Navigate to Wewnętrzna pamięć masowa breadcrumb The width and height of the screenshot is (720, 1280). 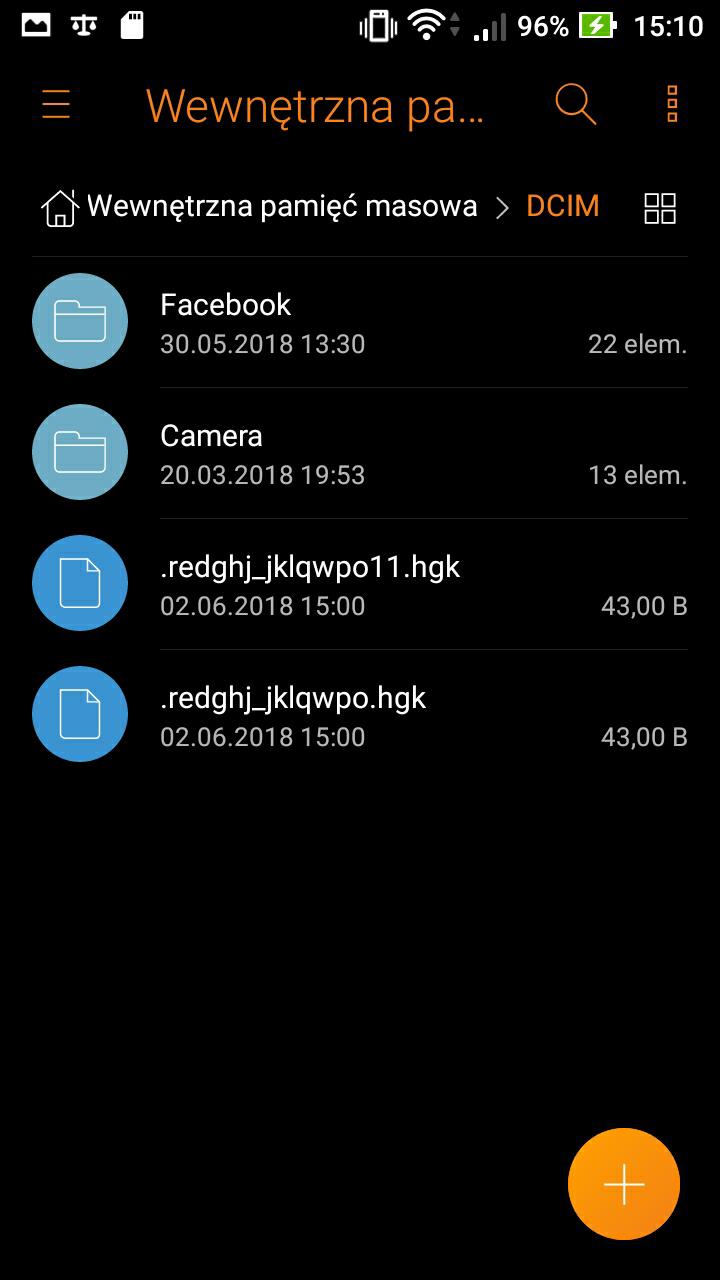click(282, 206)
